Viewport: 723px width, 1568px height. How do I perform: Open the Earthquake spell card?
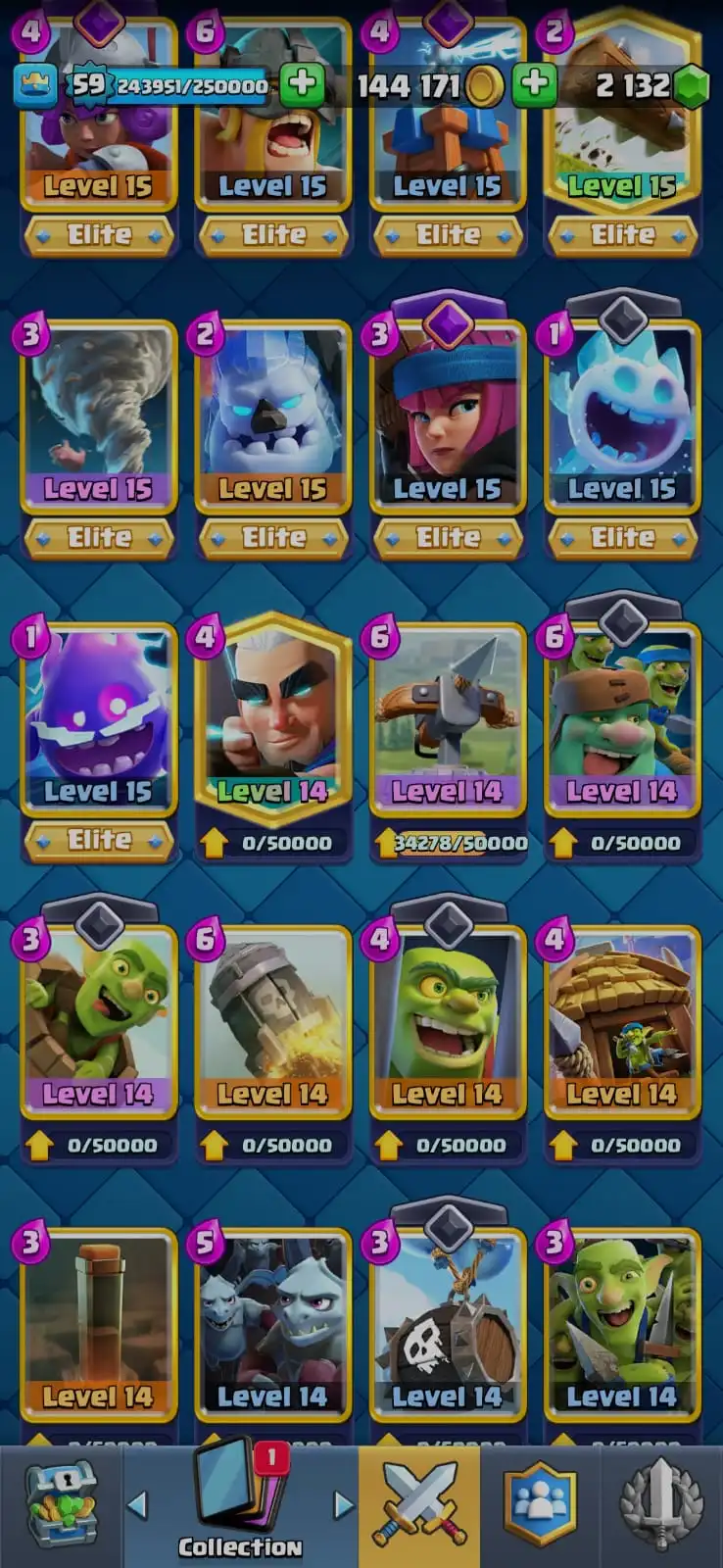coord(98,1323)
